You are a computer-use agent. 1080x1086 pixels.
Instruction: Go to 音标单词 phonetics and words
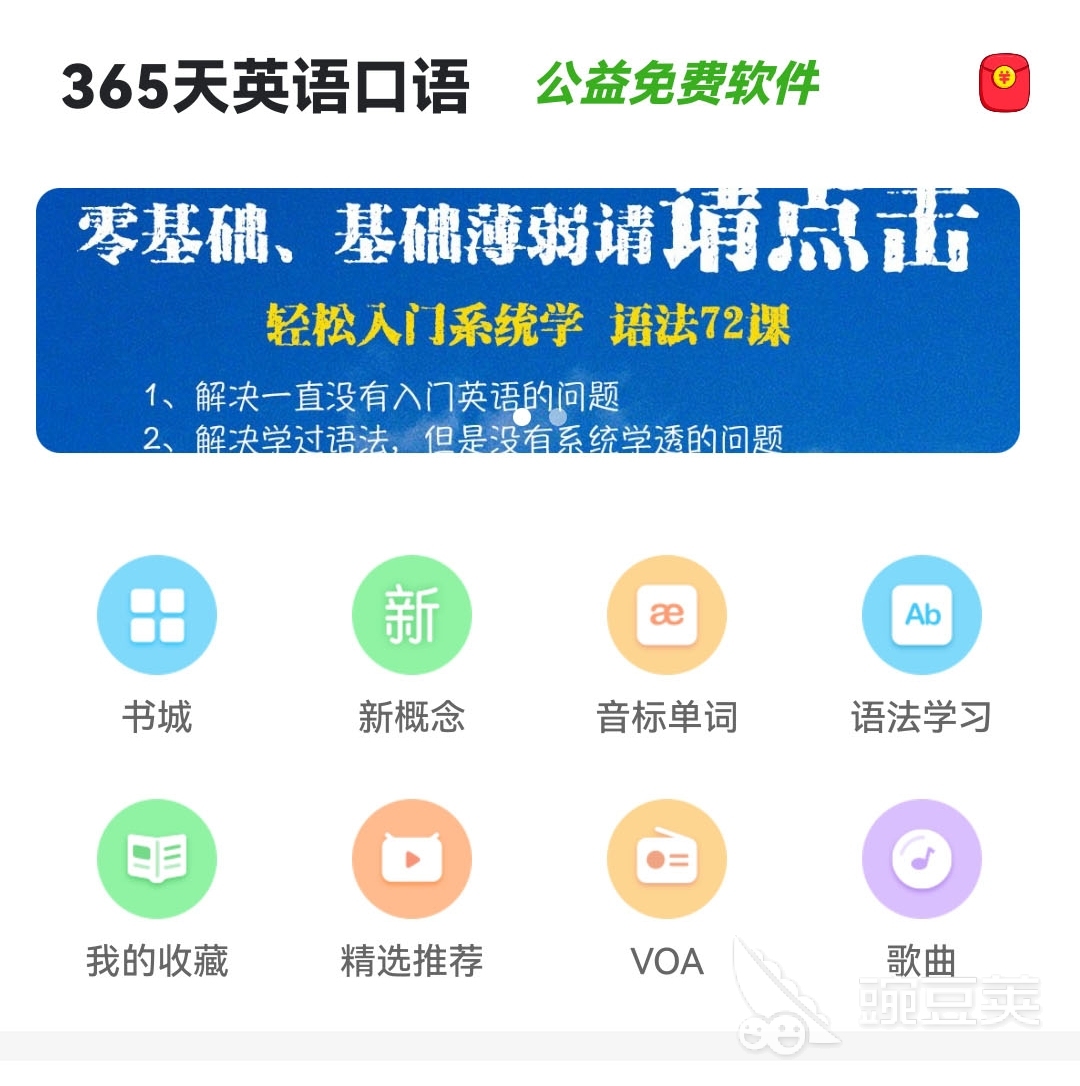click(x=666, y=616)
